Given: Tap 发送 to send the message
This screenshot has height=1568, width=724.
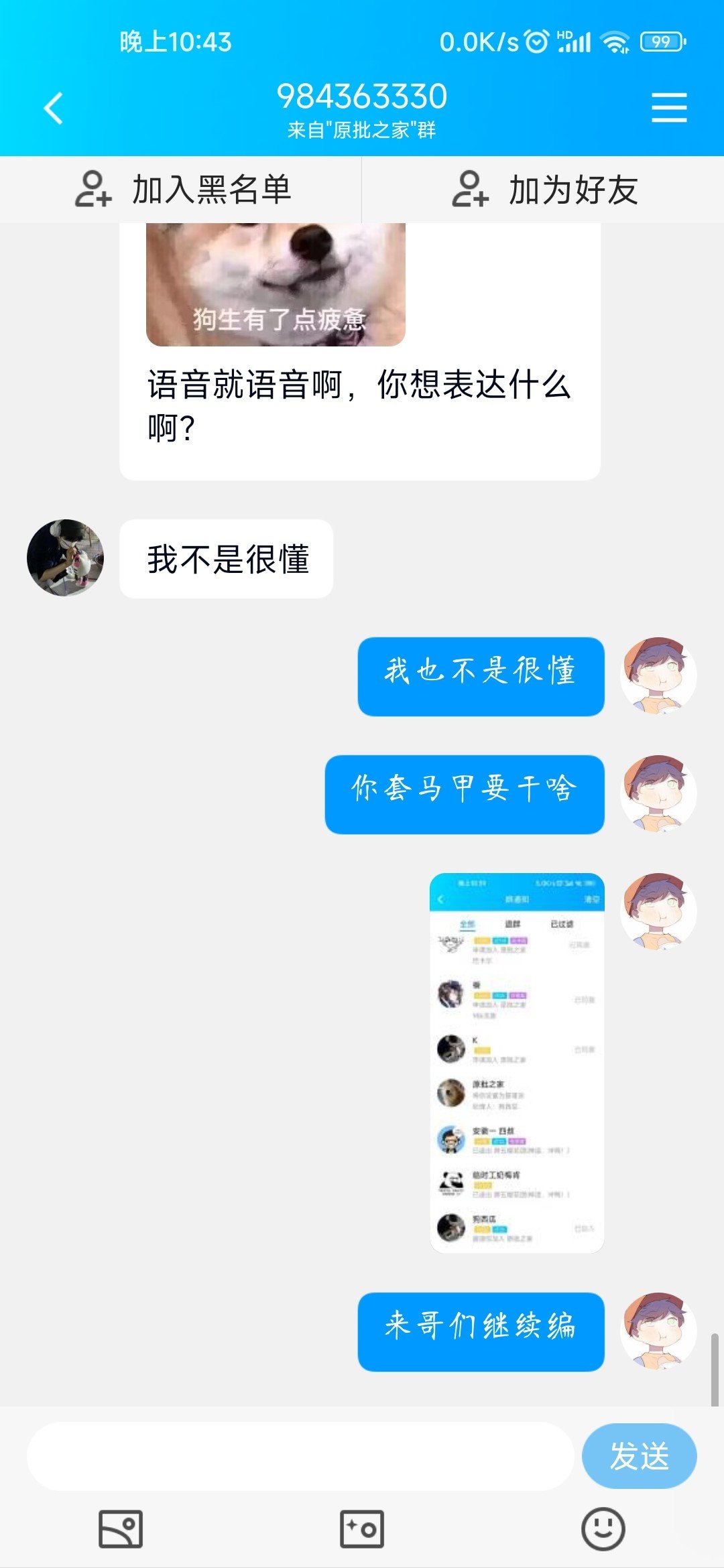Looking at the screenshot, I should click(x=639, y=1456).
